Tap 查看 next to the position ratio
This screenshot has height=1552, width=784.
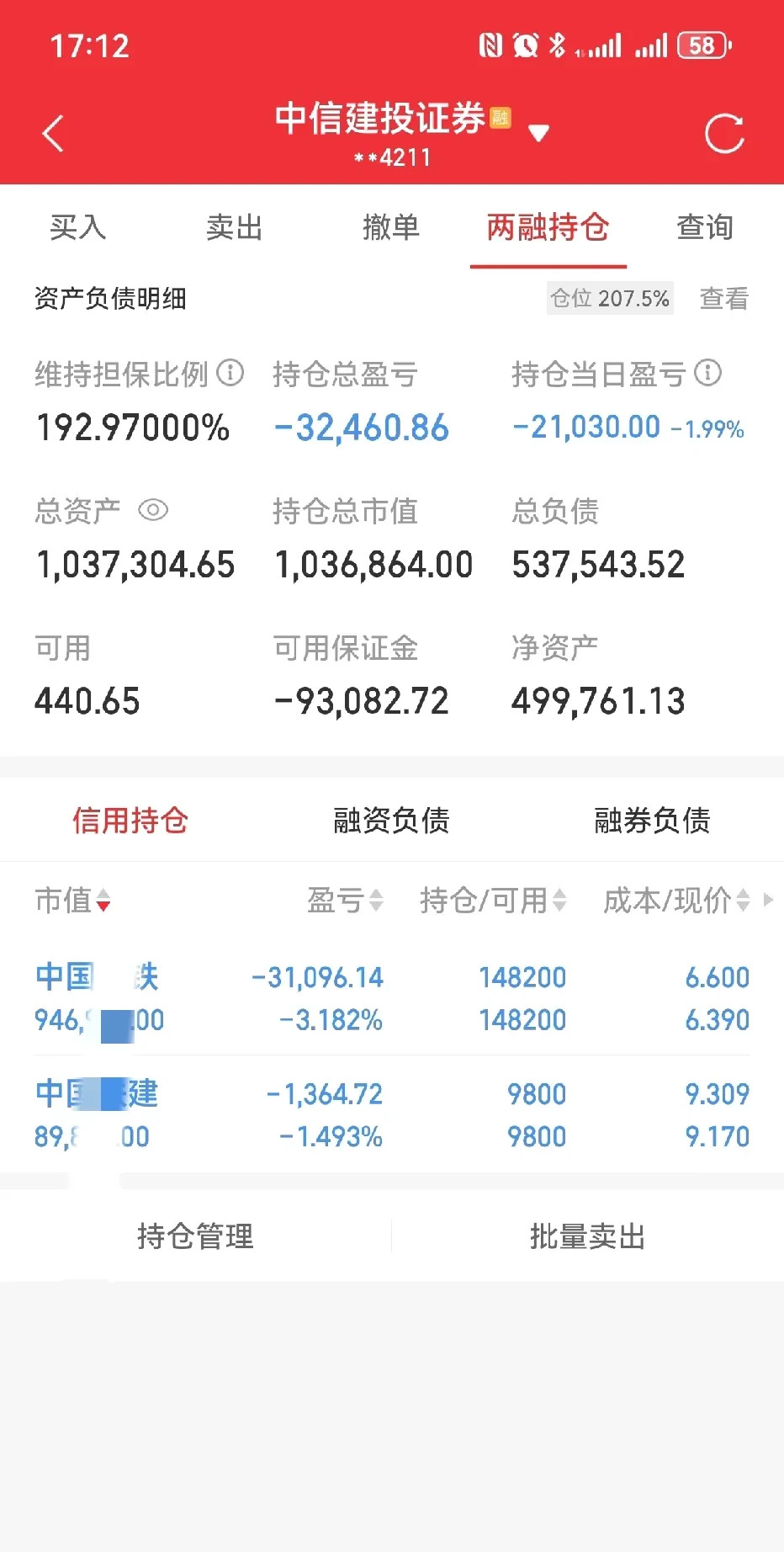coord(723,298)
